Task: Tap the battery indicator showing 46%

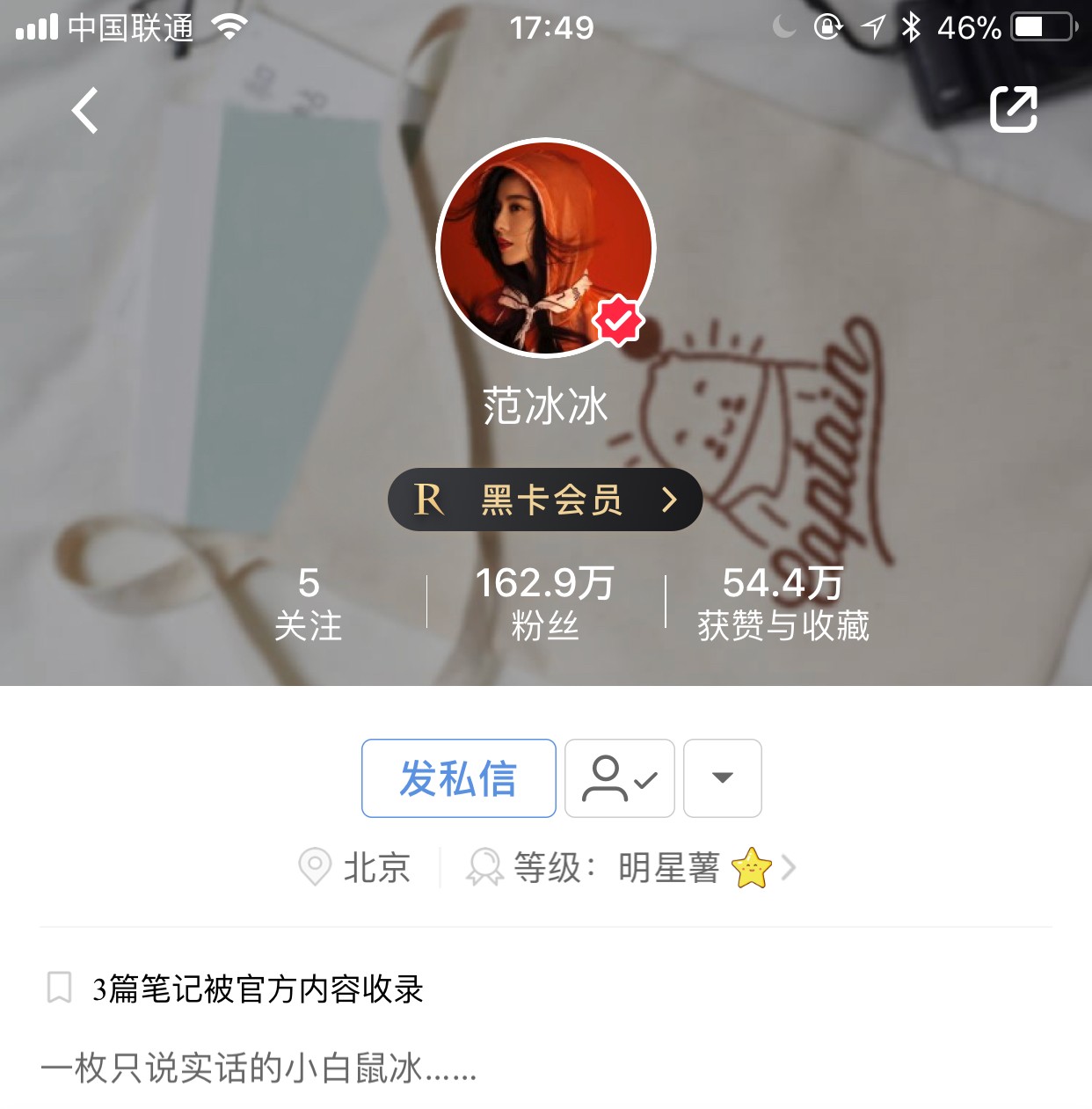Action: click(1042, 26)
